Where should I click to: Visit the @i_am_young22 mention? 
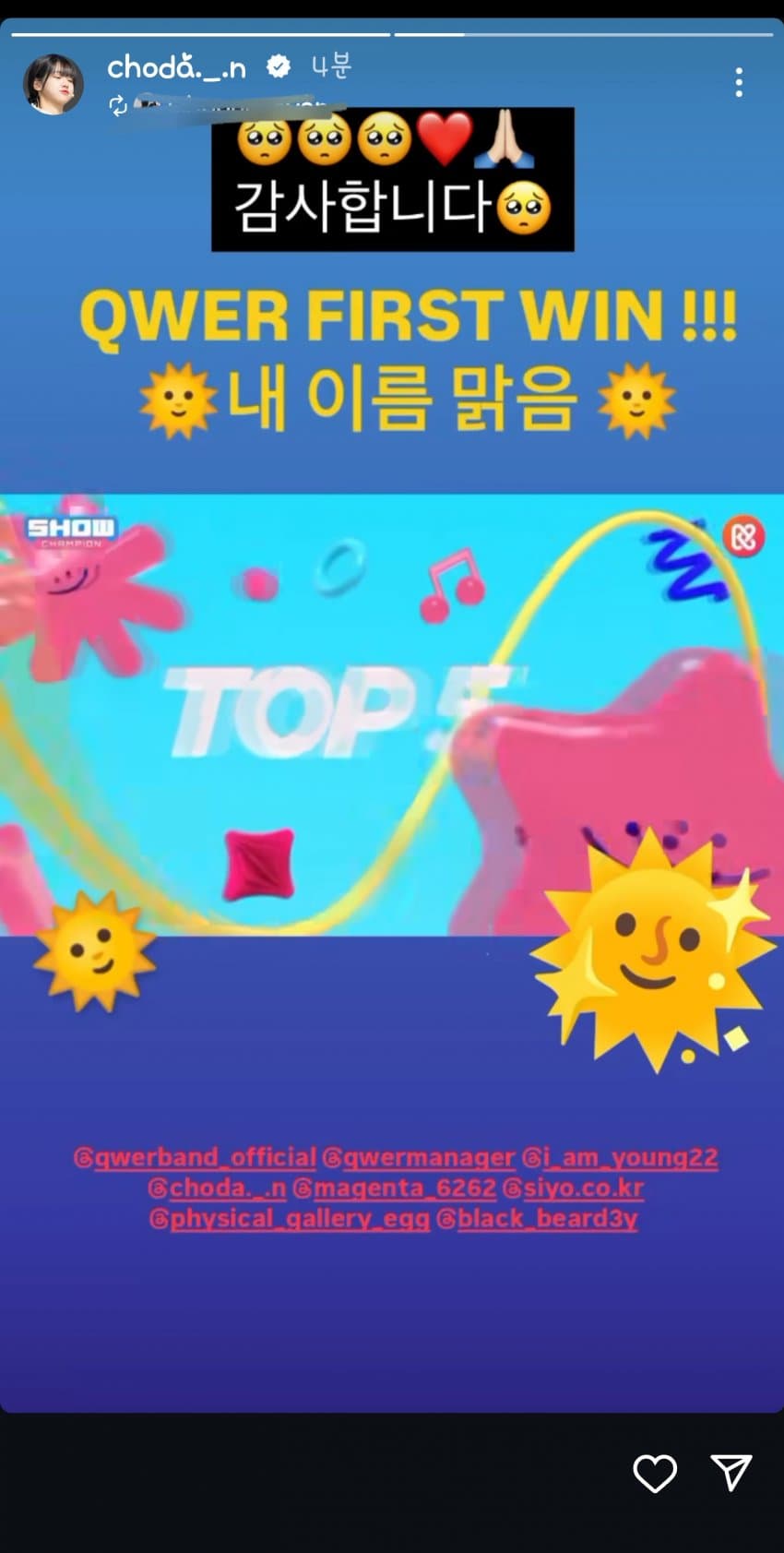point(620,1157)
